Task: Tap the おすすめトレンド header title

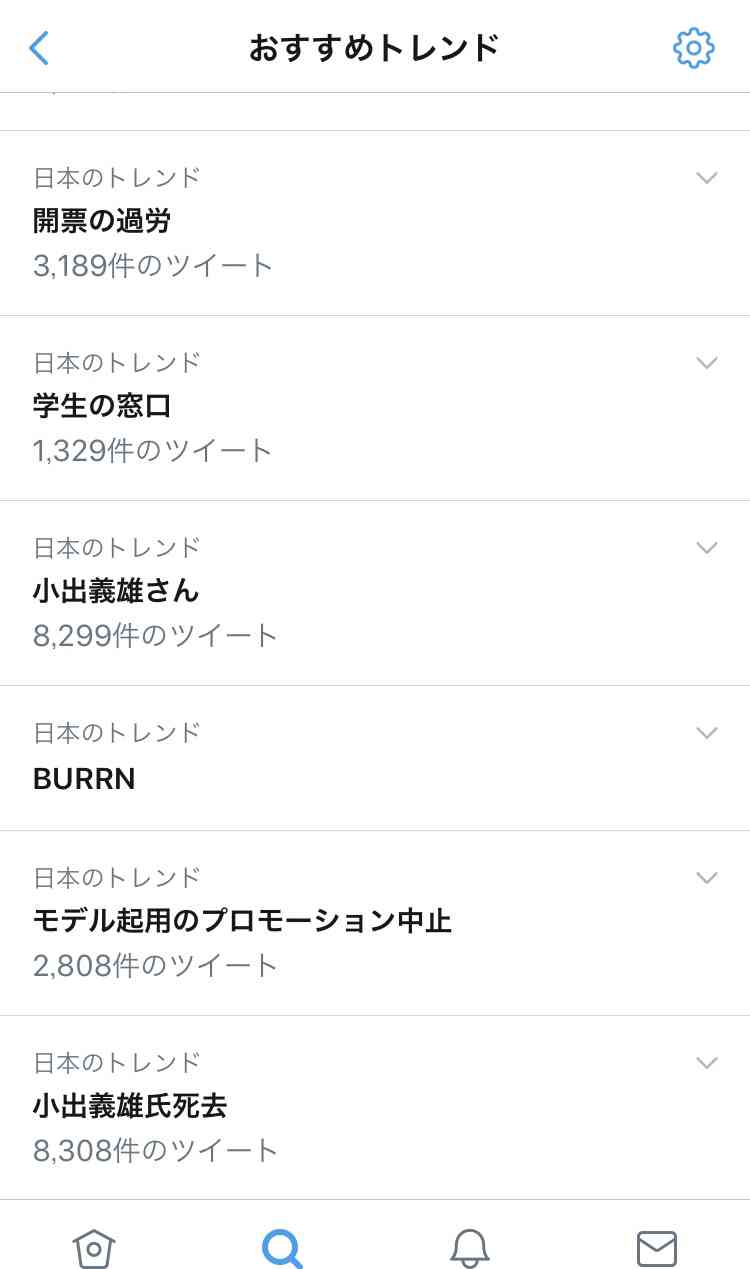Action: click(x=375, y=47)
